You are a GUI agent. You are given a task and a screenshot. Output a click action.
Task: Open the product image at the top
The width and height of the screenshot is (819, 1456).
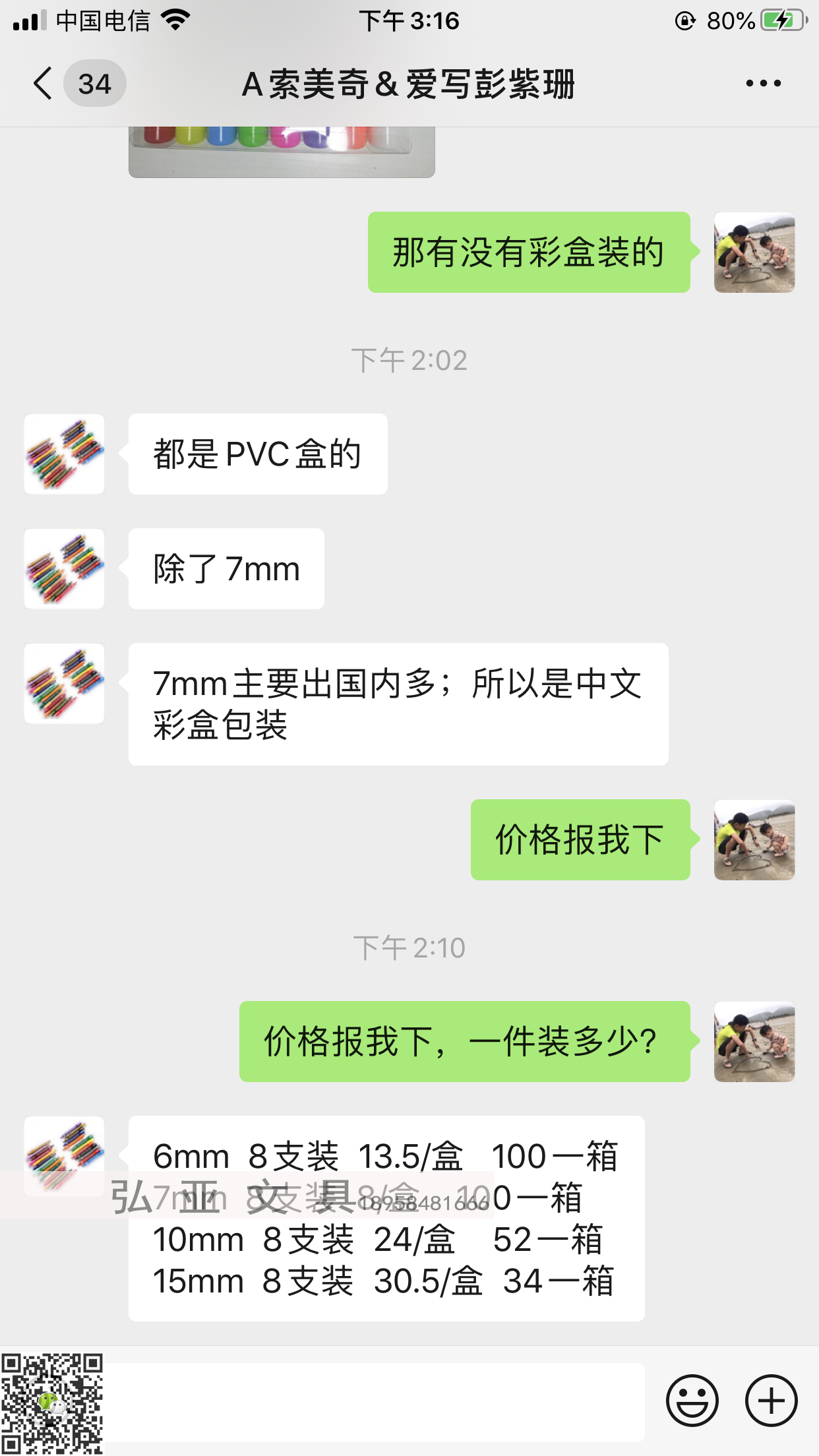[282, 151]
